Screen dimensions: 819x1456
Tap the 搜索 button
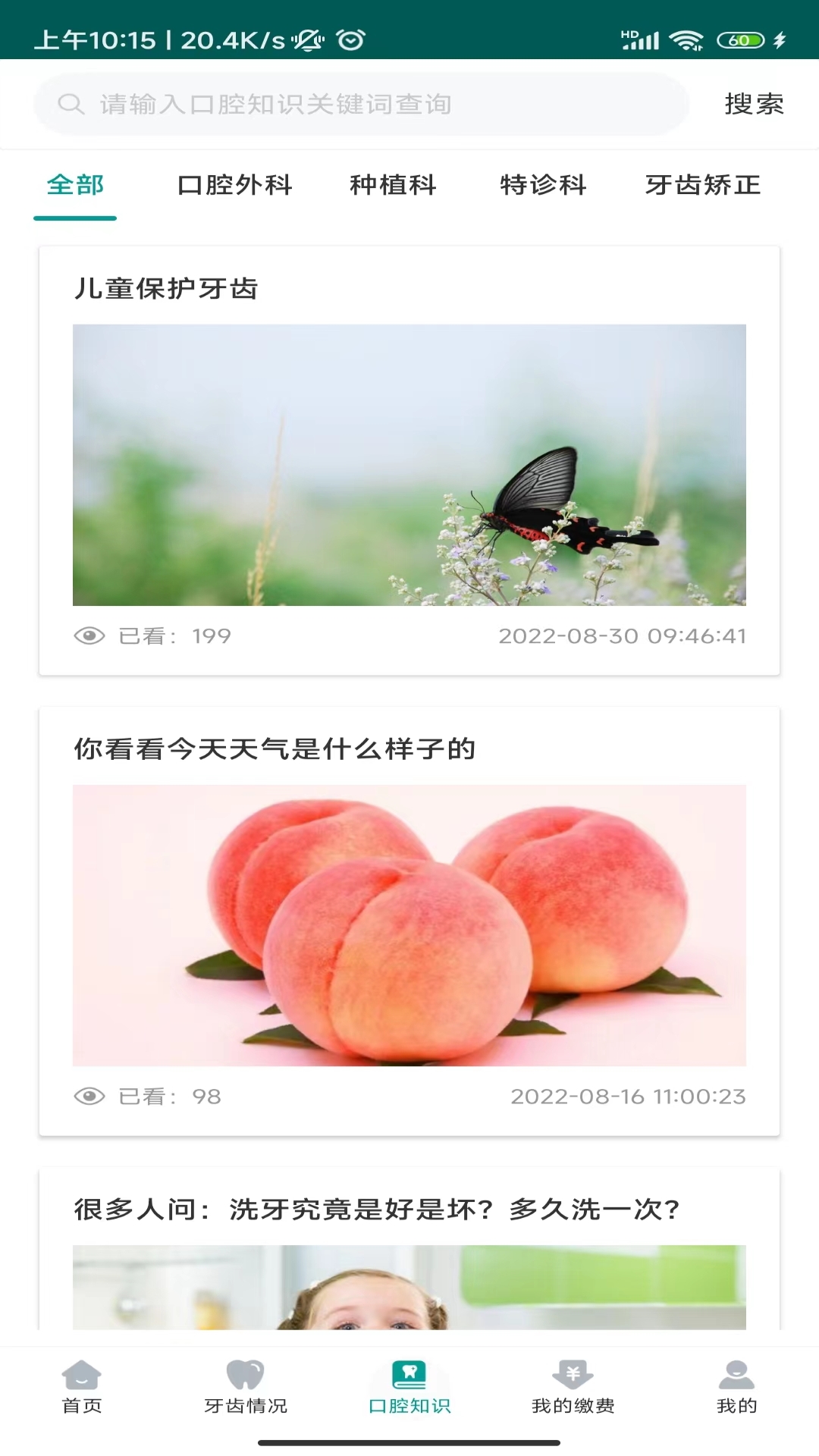(754, 104)
